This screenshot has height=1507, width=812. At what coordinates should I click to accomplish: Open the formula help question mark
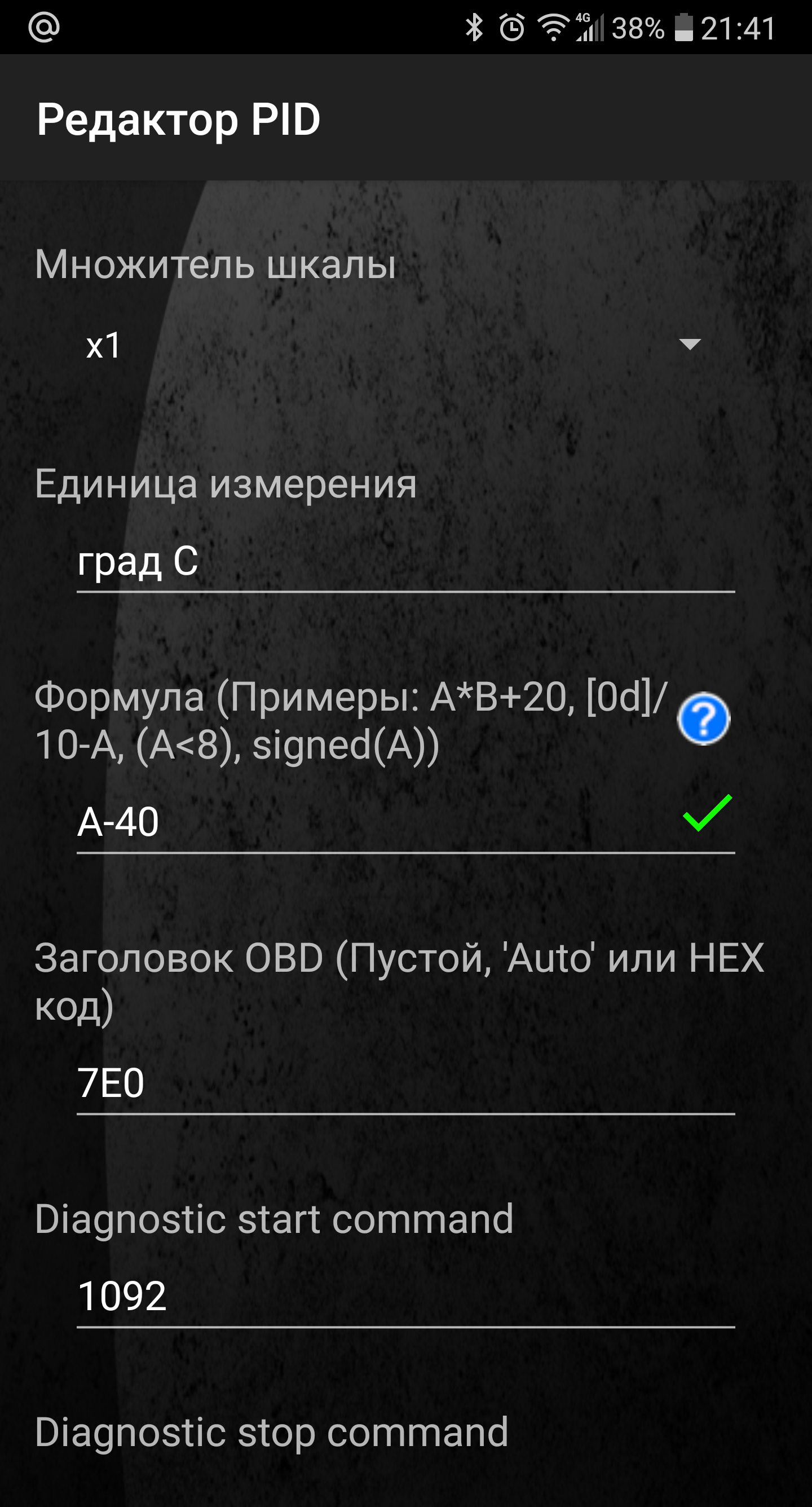click(703, 719)
